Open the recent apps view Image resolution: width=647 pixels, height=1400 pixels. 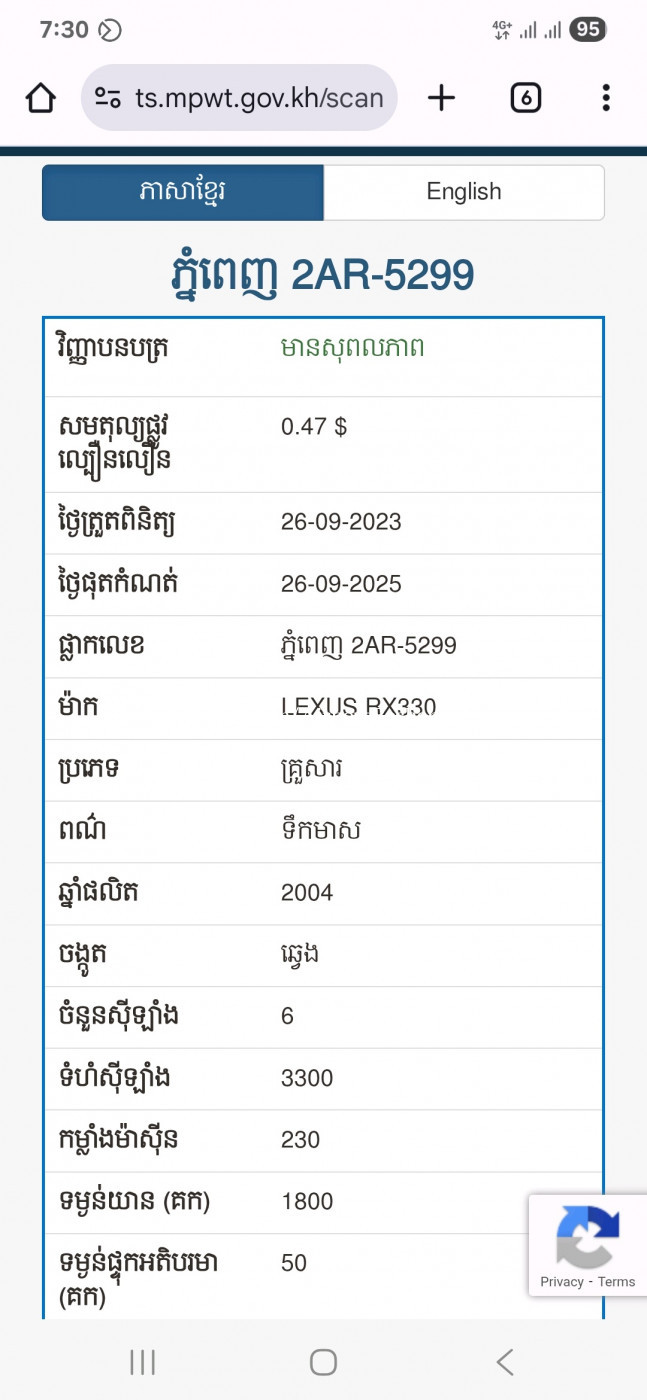pos(142,1362)
